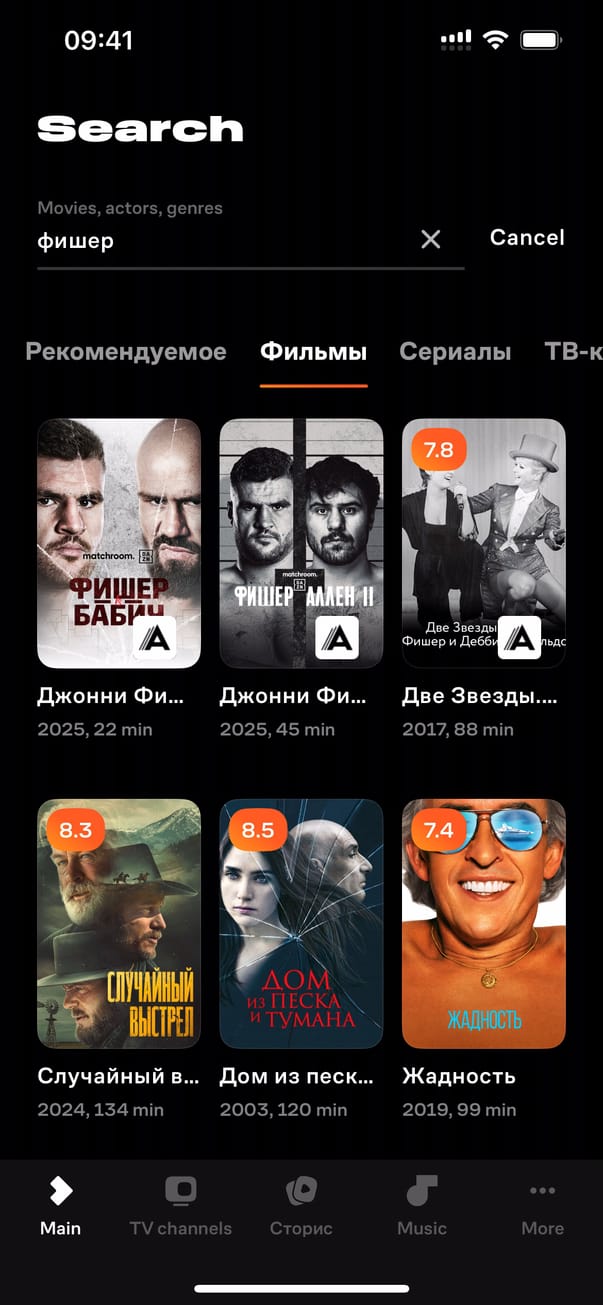
Task: Open the Music tab
Action: 421,1206
